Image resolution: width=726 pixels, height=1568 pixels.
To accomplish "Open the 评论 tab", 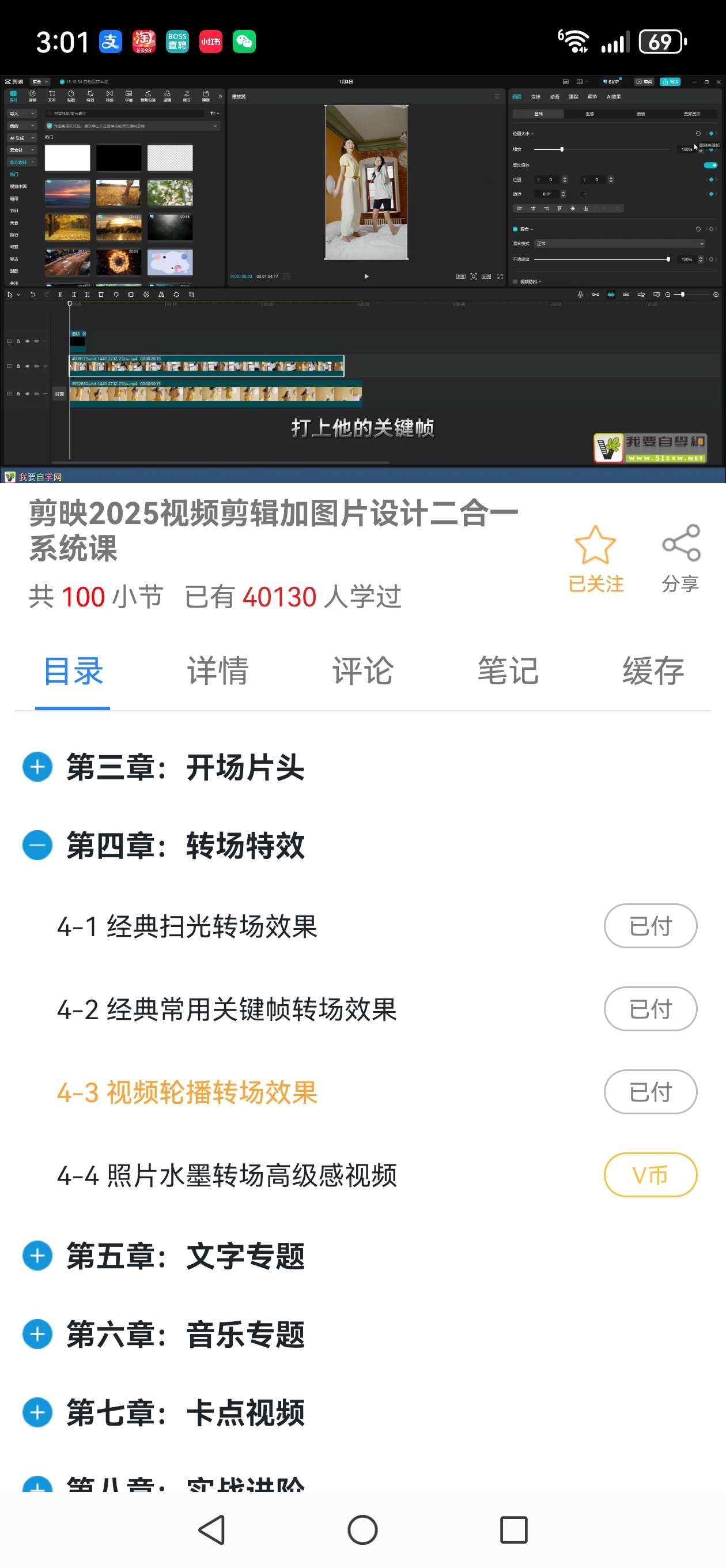I will [362, 671].
